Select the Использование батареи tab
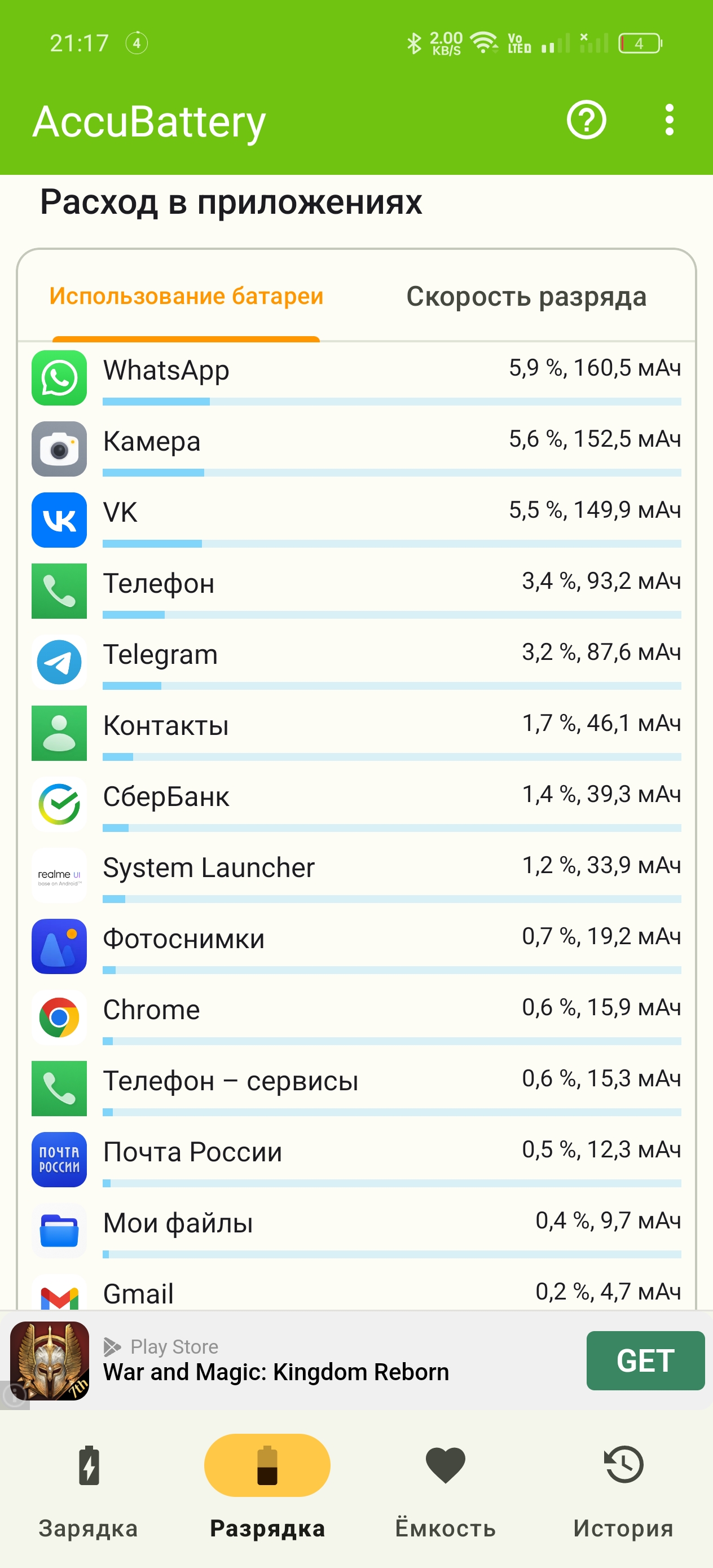 [186, 297]
